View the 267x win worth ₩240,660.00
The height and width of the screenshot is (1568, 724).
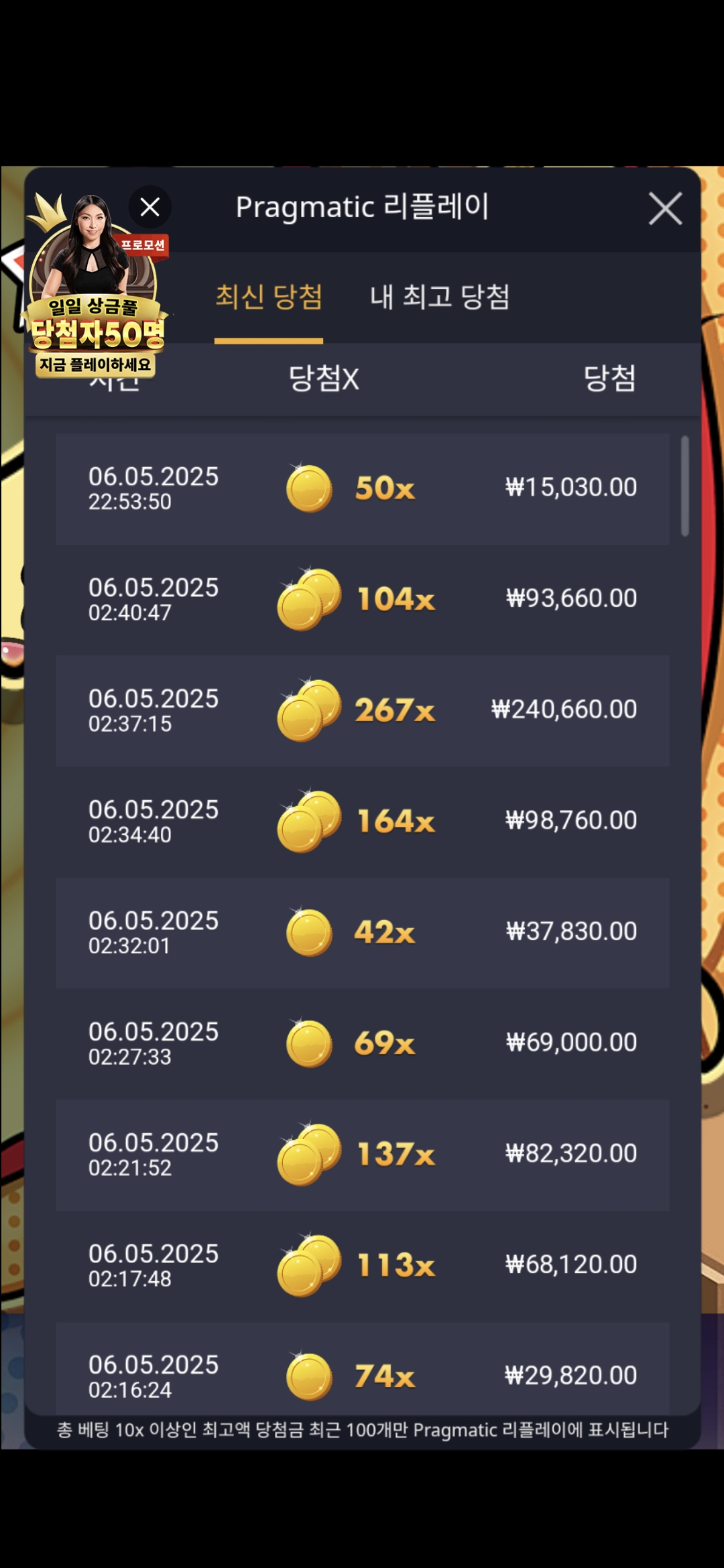coord(362,710)
